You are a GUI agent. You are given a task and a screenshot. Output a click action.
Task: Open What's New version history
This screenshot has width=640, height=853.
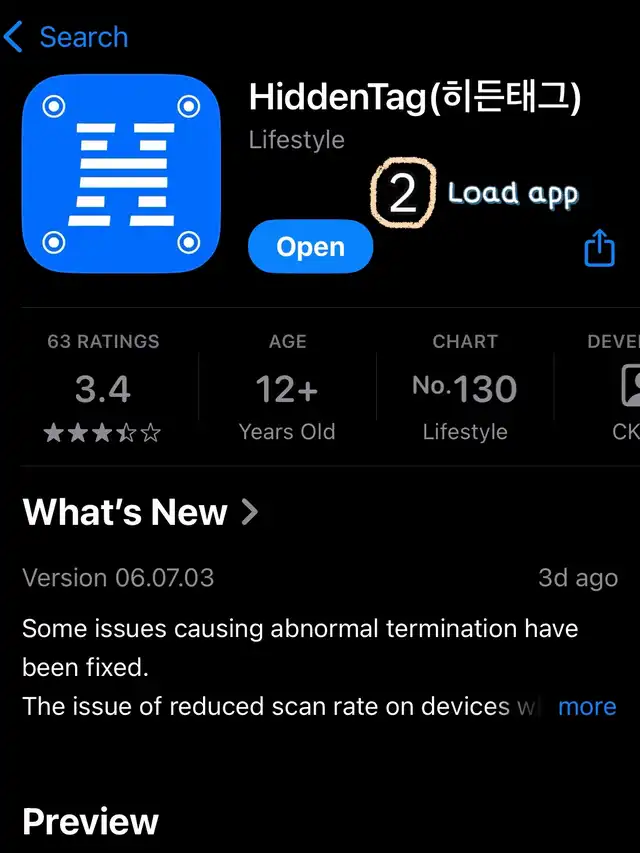[x=140, y=513]
